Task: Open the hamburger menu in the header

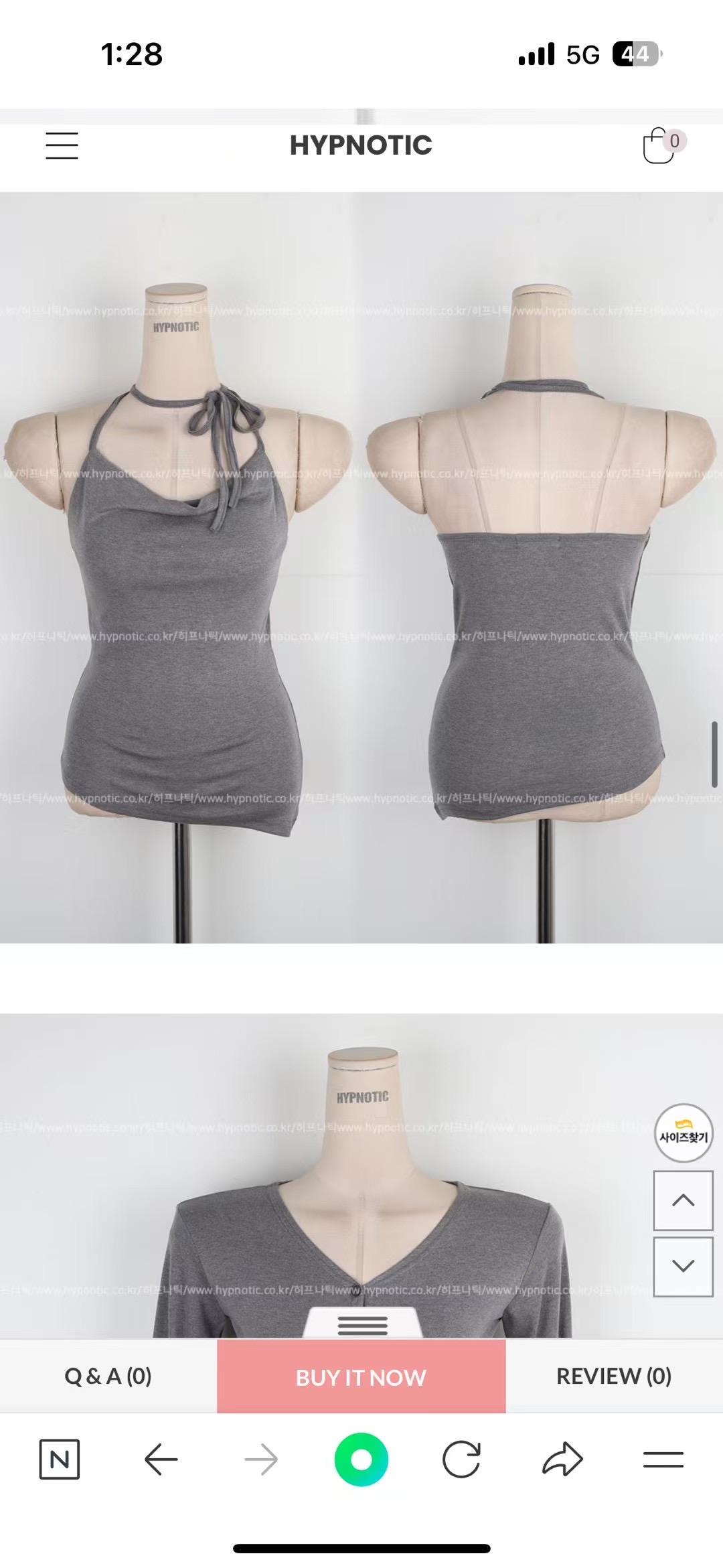Action: point(62,145)
